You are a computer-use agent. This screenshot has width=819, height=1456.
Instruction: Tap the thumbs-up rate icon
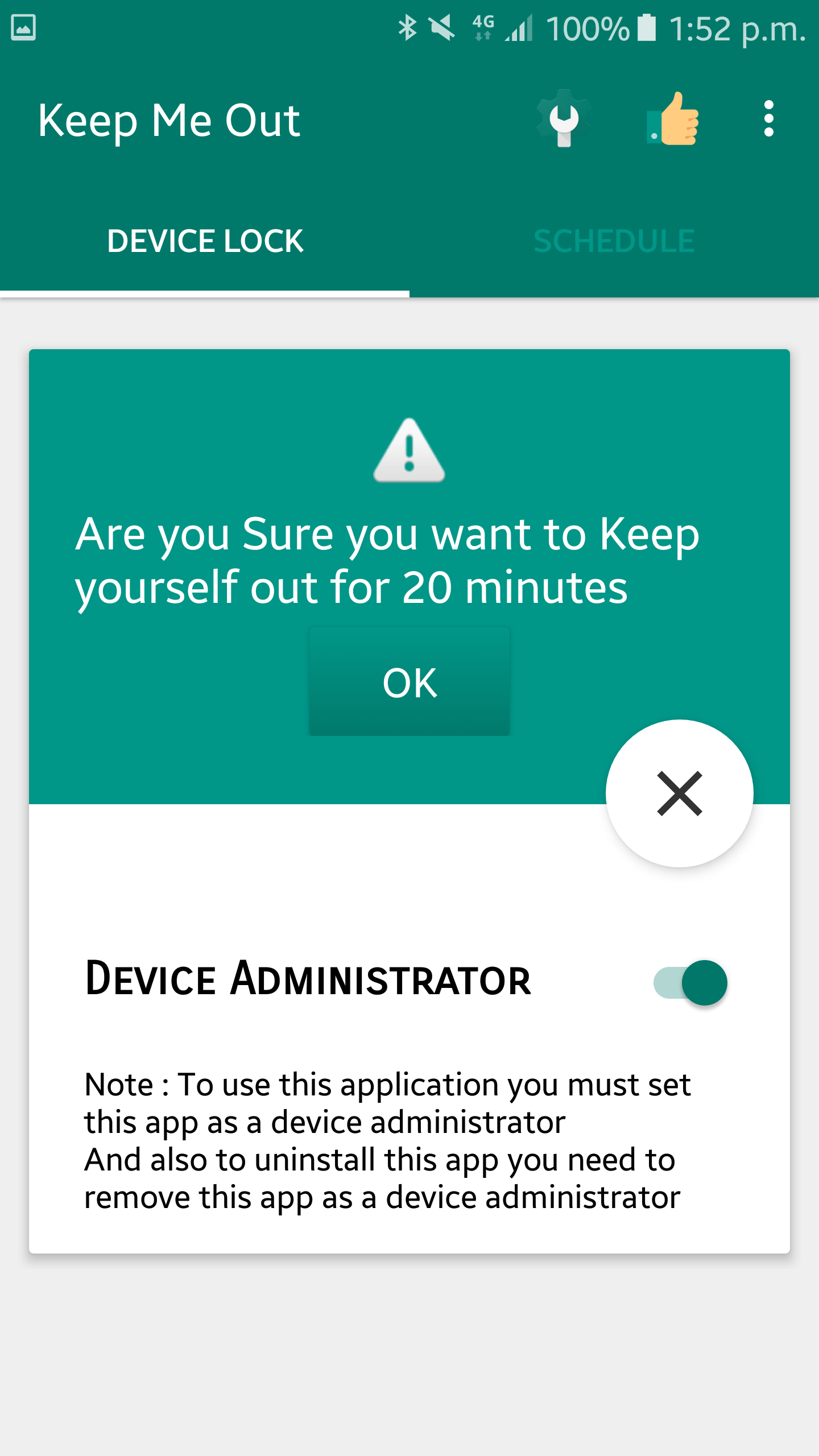pos(673,119)
